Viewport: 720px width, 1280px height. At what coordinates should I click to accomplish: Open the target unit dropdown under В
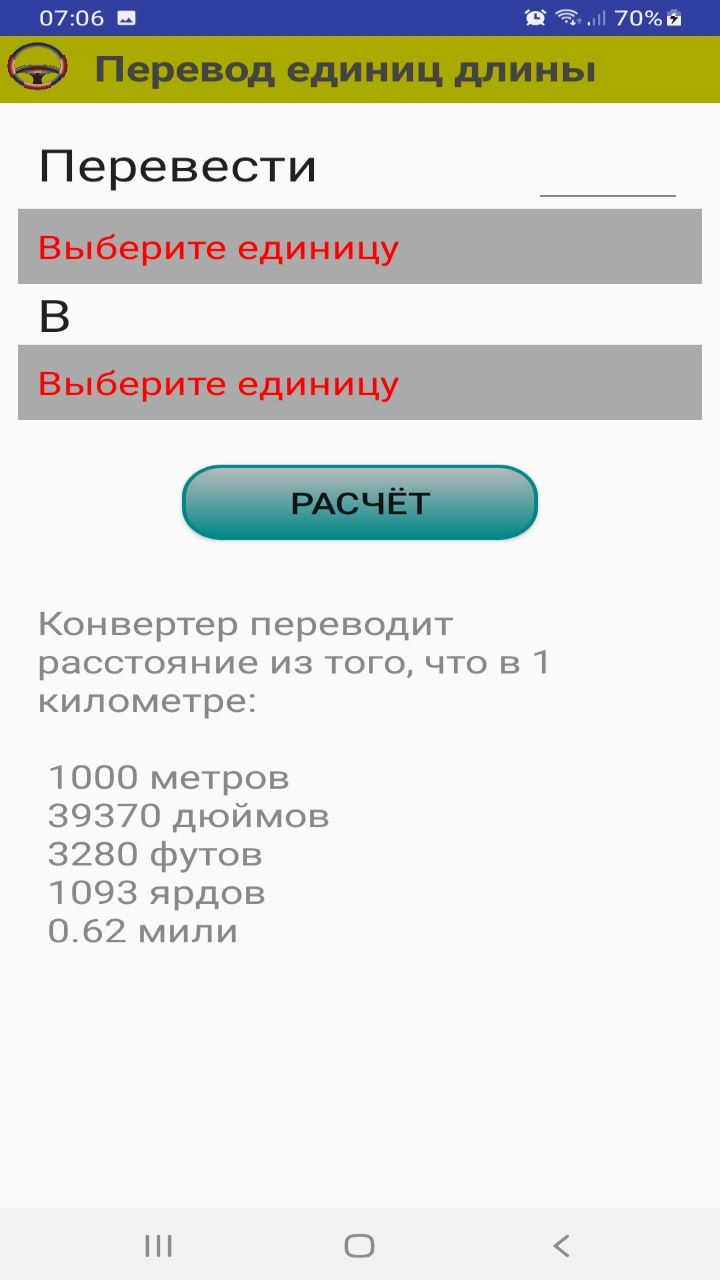360,383
